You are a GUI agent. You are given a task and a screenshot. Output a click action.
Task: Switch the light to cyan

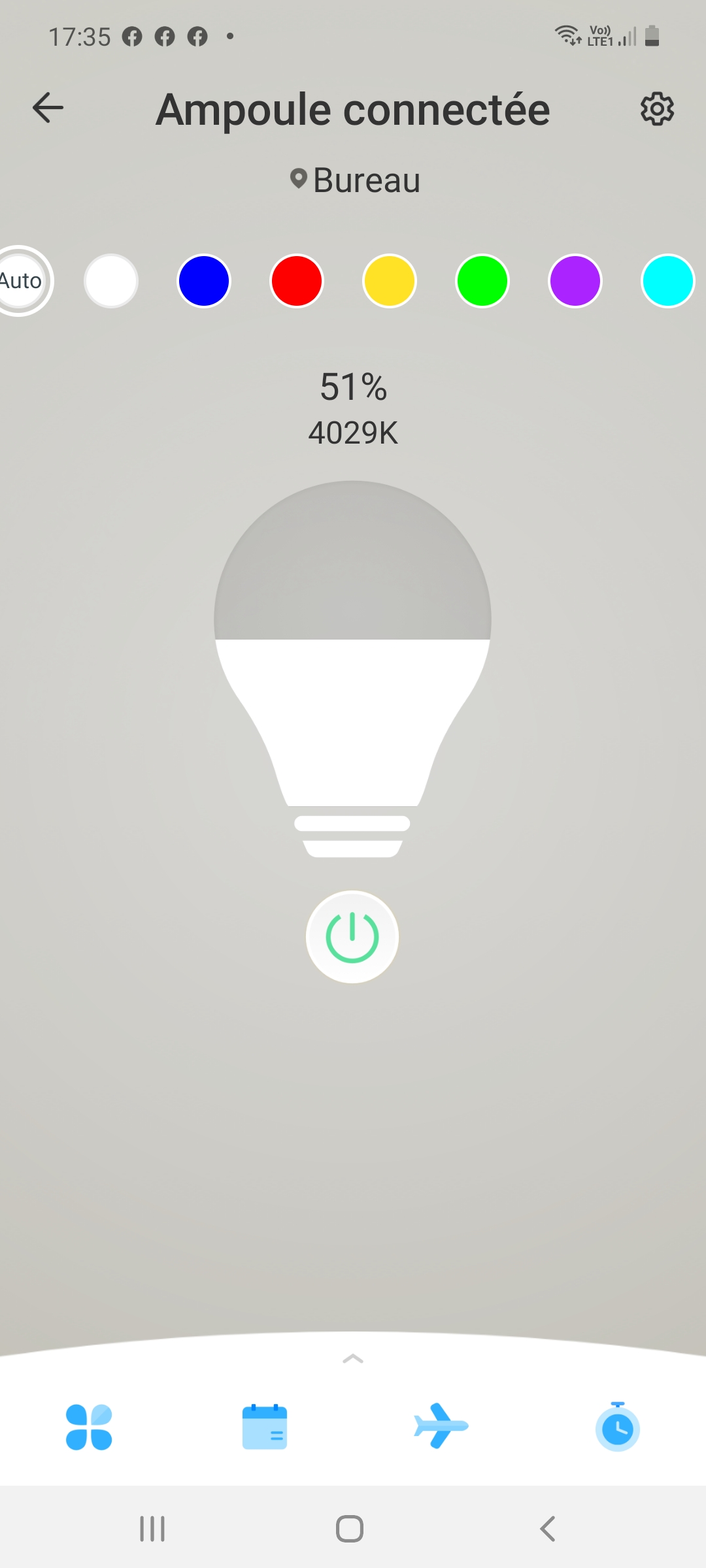(x=668, y=281)
